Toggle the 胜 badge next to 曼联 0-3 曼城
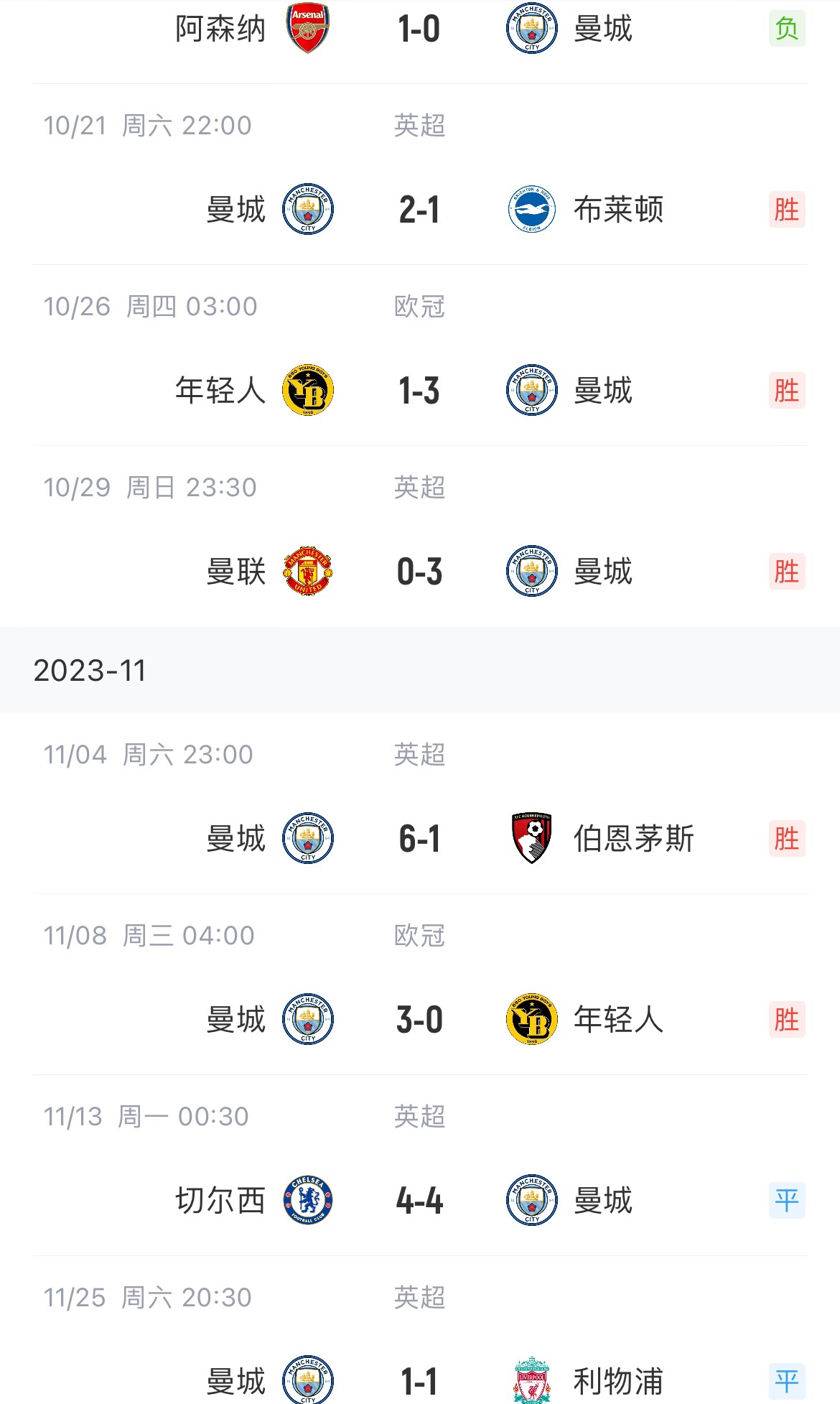 tap(788, 572)
